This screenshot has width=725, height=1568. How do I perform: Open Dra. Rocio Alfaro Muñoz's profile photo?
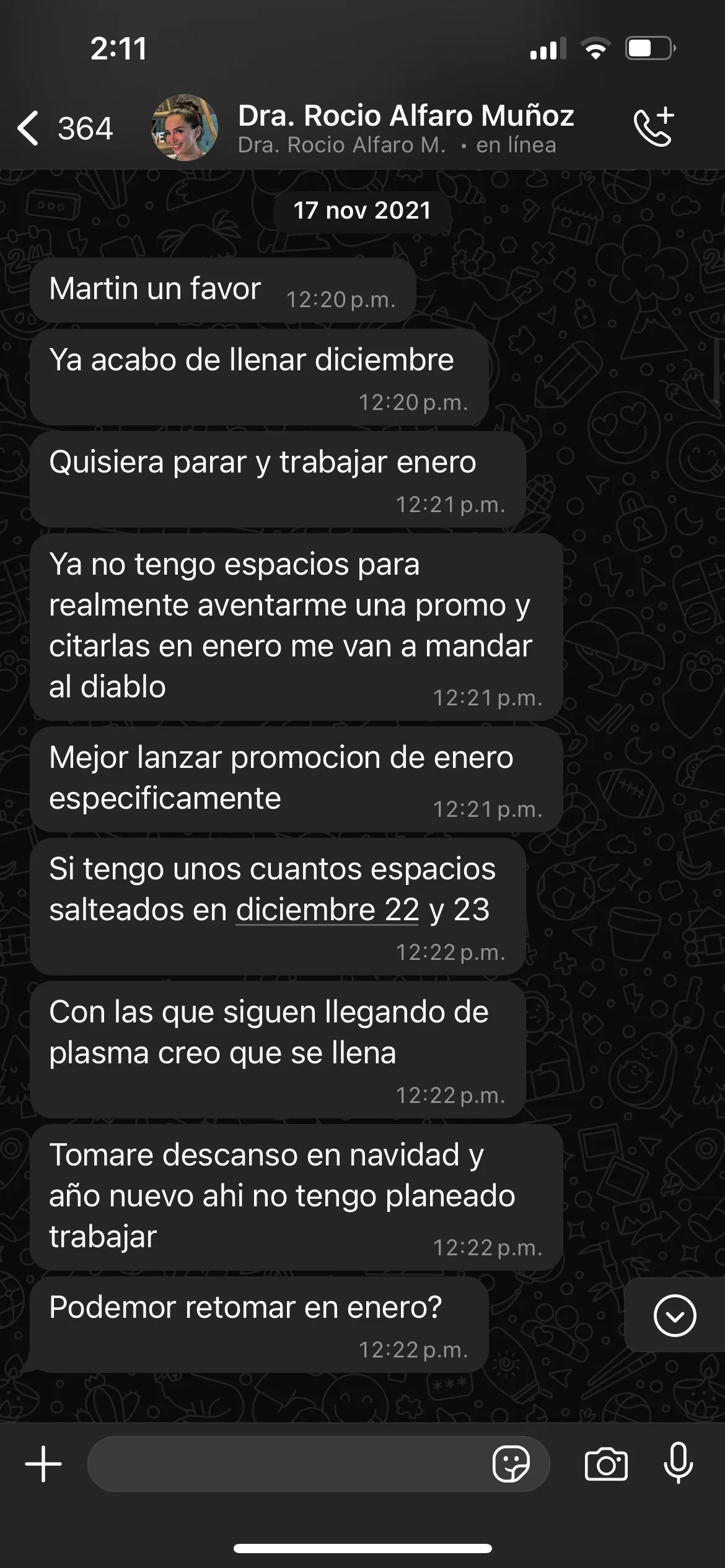coord(185,128)
